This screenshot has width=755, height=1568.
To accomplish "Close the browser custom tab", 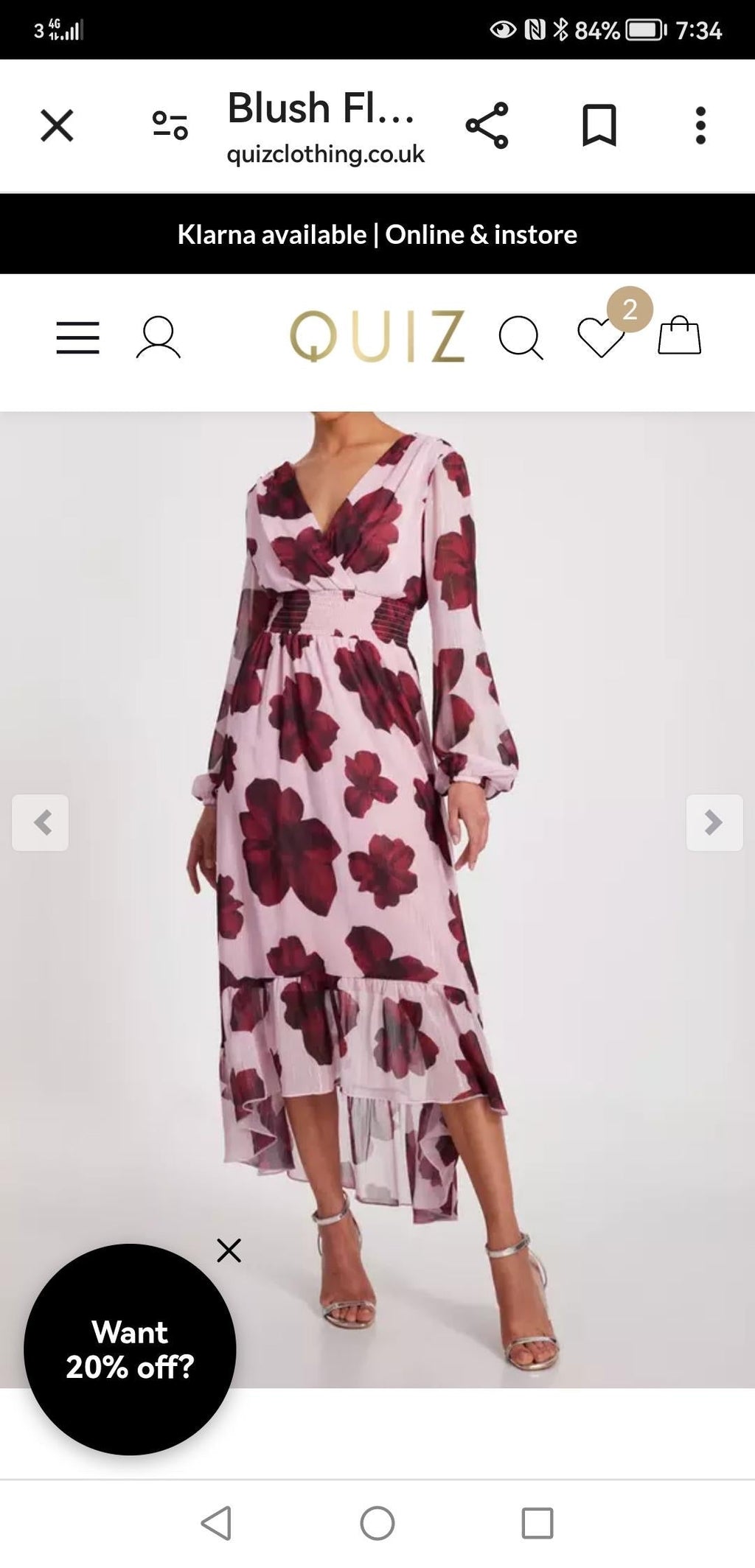I will pyautogui.click(x=57, y=125).
